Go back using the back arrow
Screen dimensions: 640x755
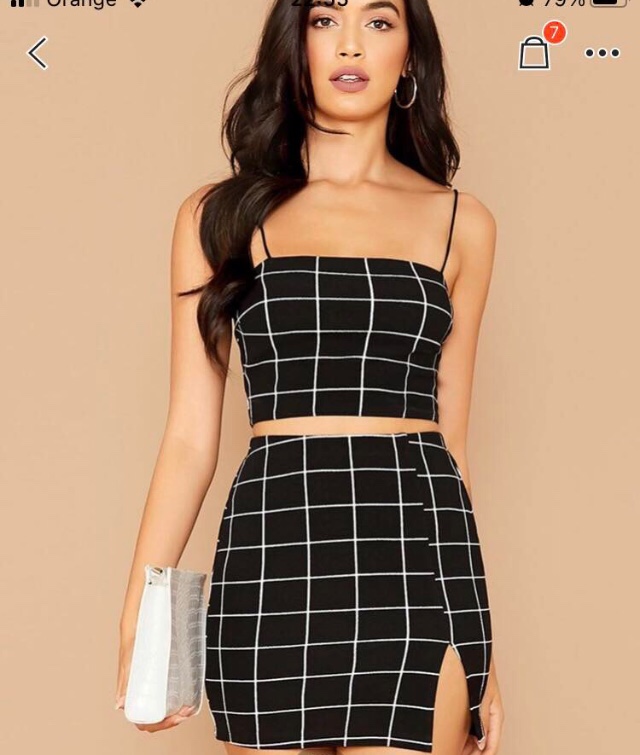click(38, 53)
